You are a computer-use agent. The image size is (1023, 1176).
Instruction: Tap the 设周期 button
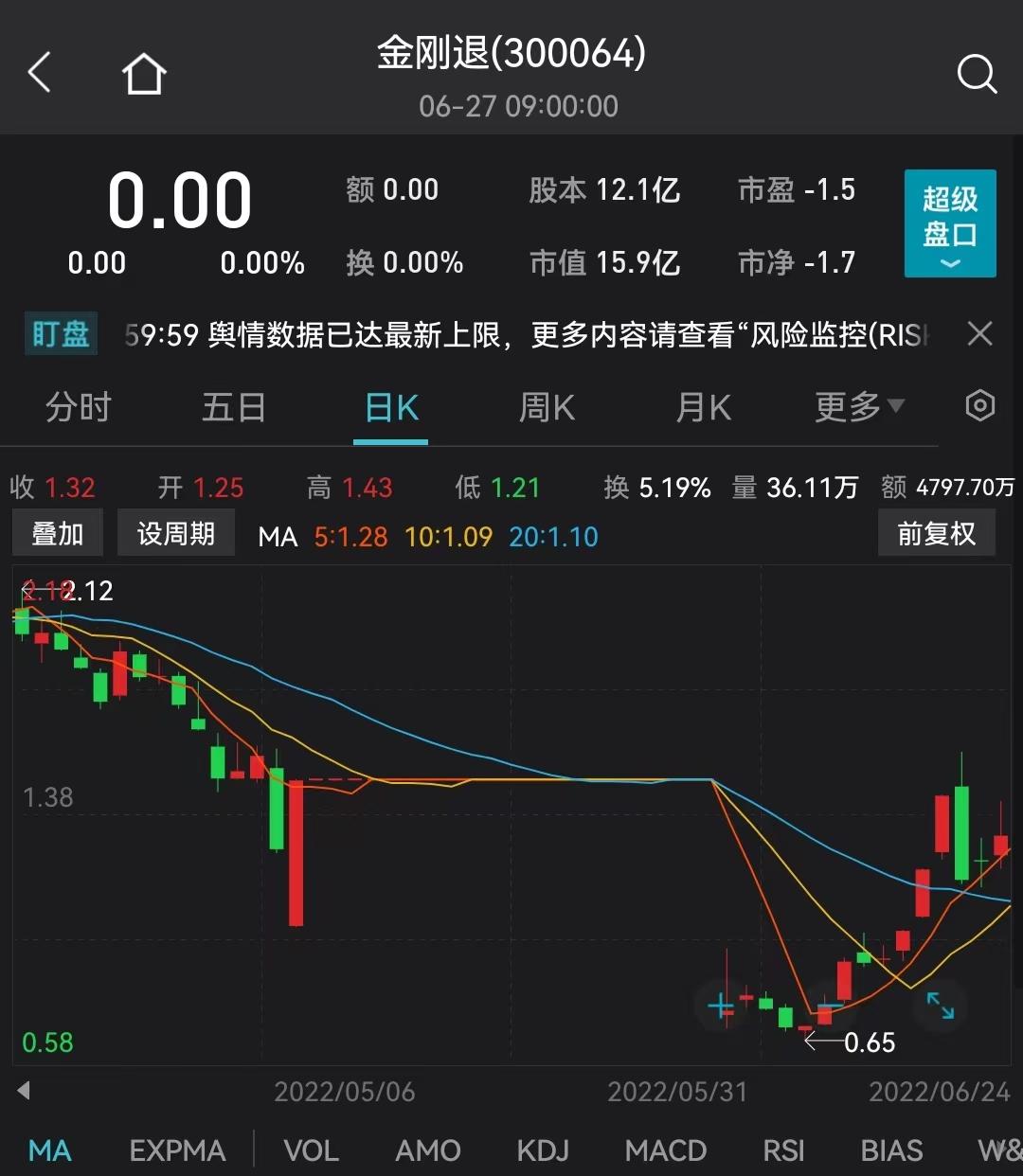176,534
